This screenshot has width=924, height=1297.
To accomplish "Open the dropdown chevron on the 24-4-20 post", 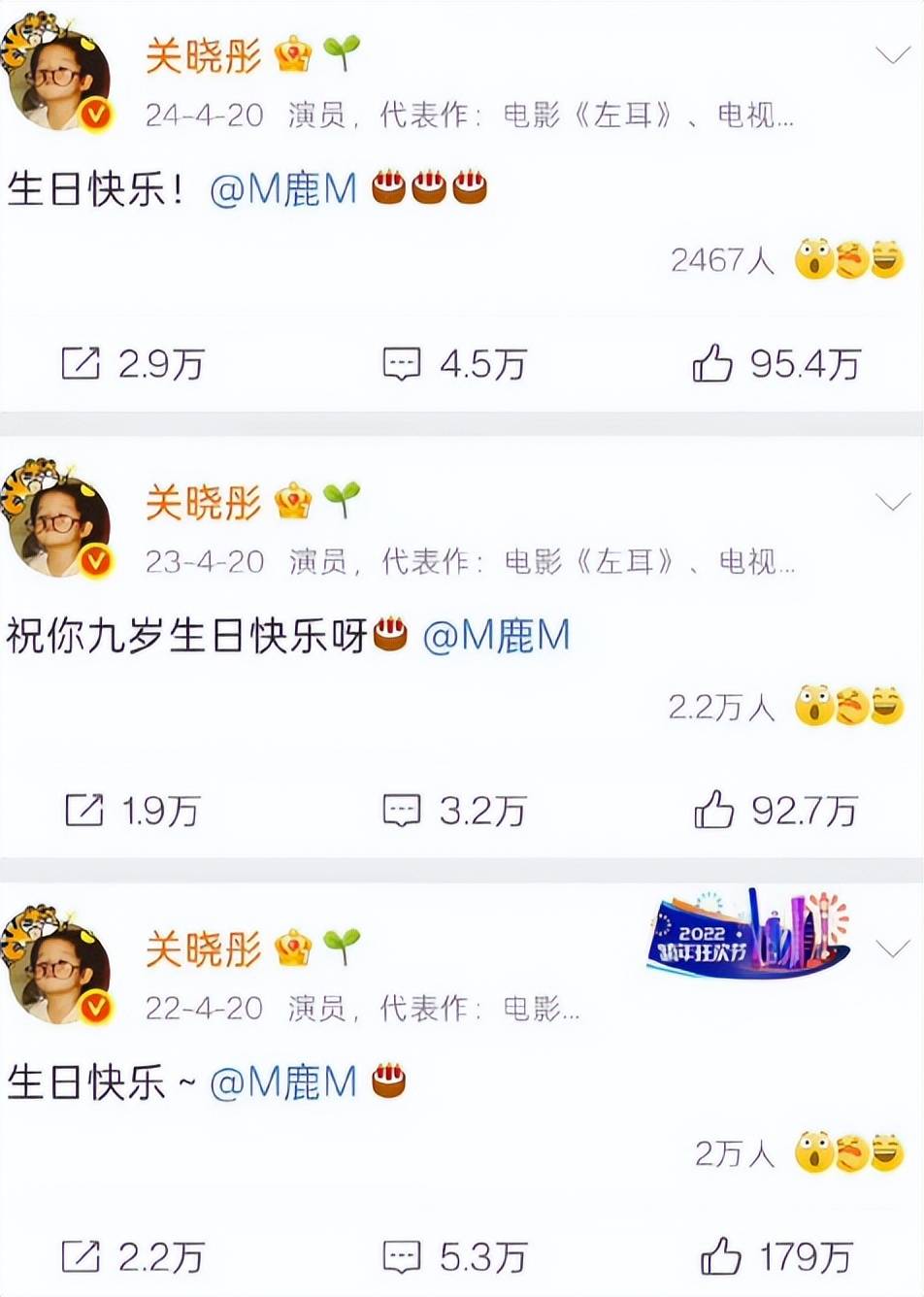I will (892, 55).
